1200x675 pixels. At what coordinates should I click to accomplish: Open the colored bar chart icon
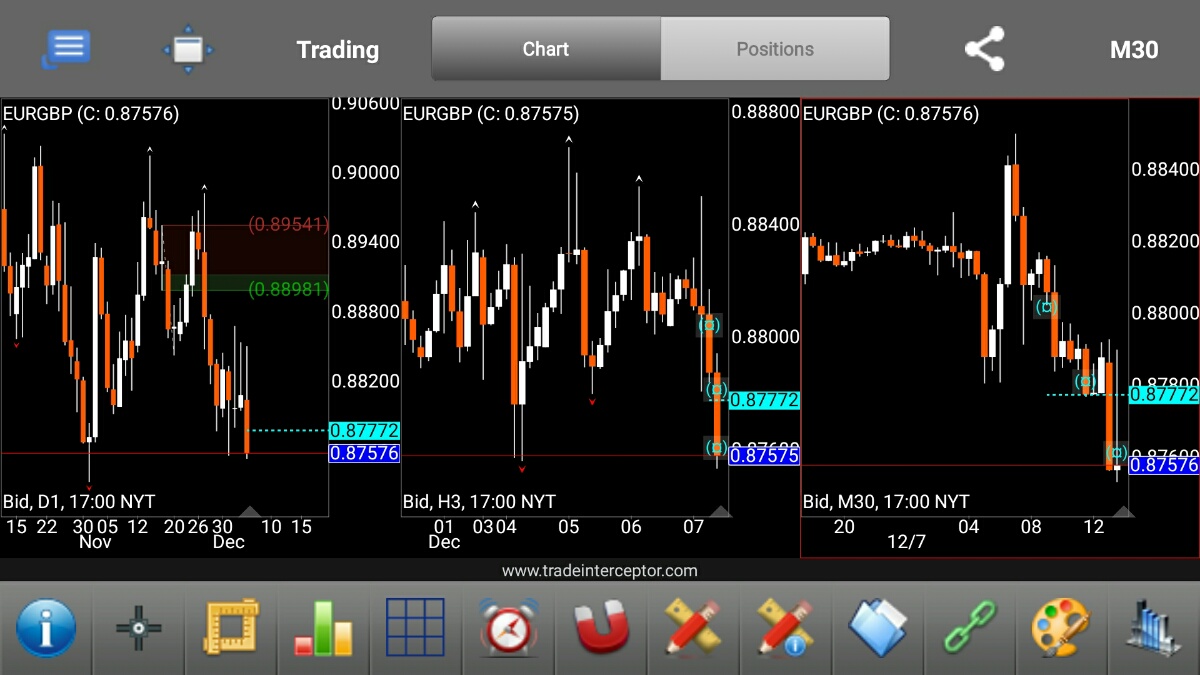pos(323,629)
